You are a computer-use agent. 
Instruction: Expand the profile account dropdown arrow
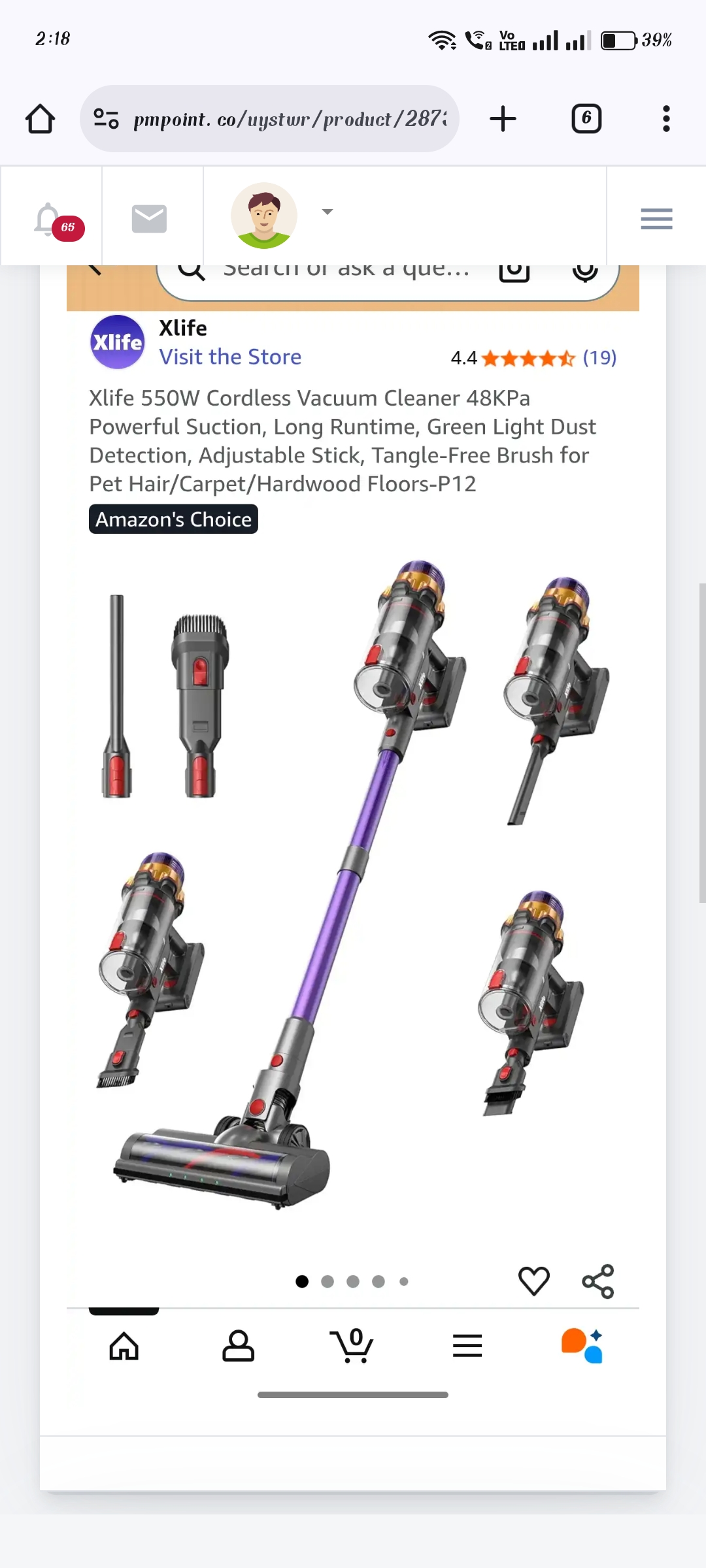(x=326, y=212)
